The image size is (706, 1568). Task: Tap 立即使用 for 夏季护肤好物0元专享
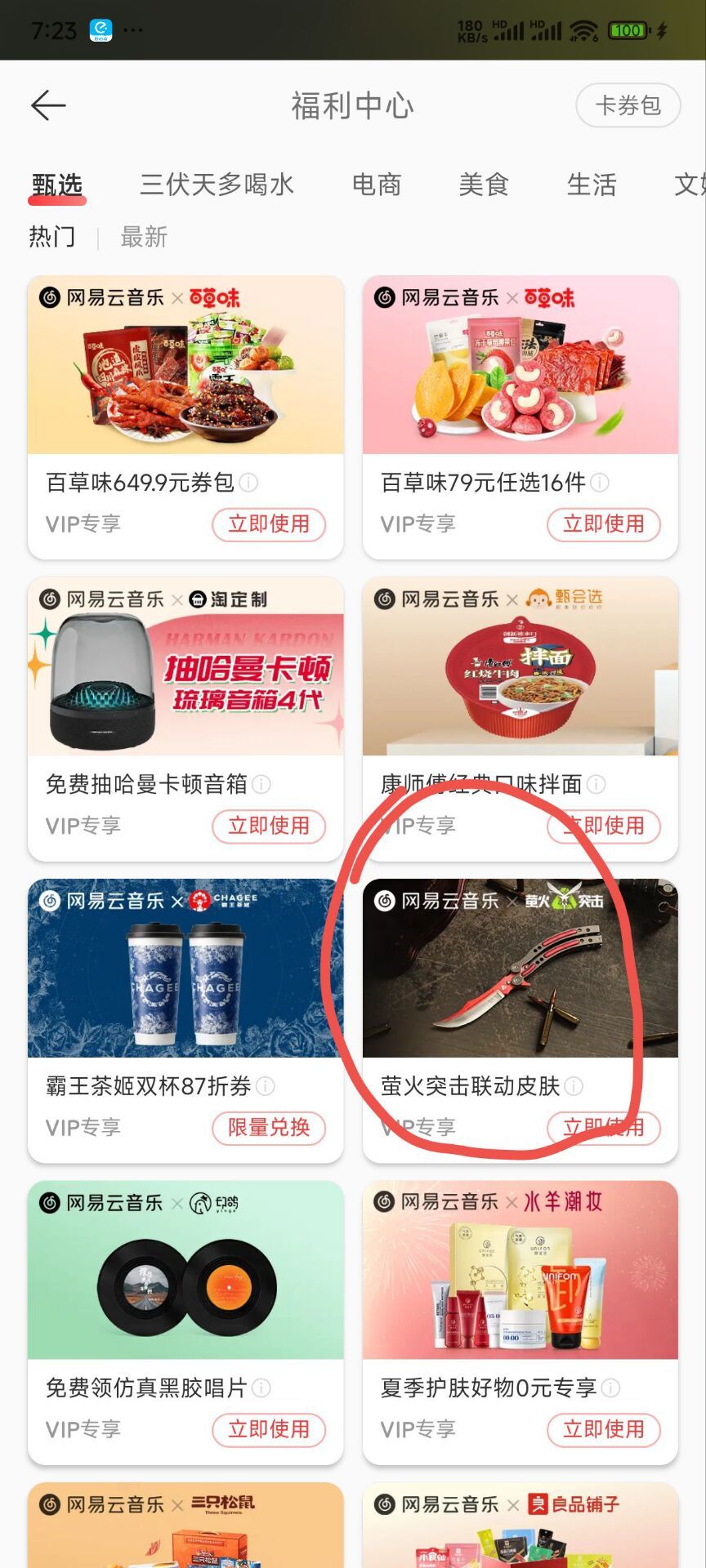[x=604, y=1430]
